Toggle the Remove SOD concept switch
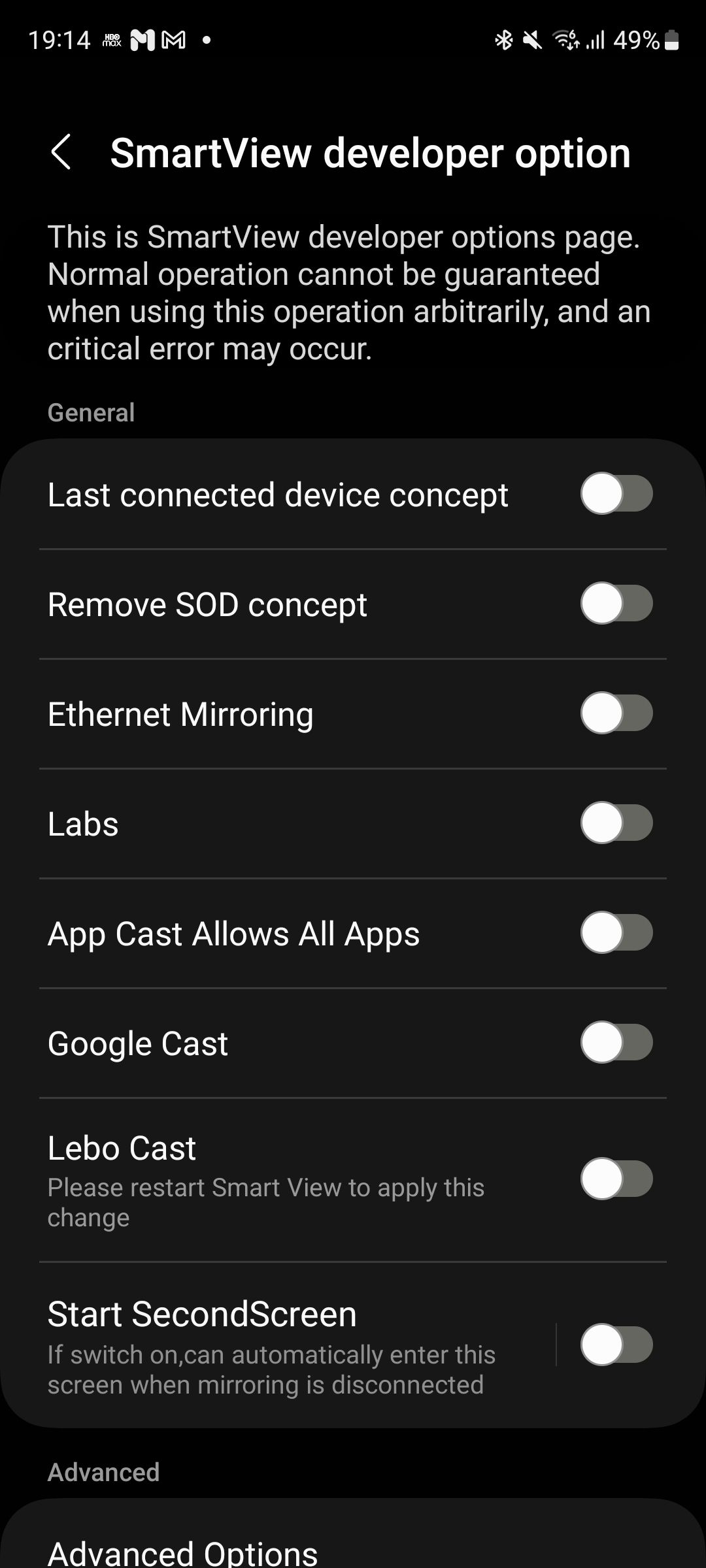This screenshot has height=1568, width=706. click(x=617, y=604)
